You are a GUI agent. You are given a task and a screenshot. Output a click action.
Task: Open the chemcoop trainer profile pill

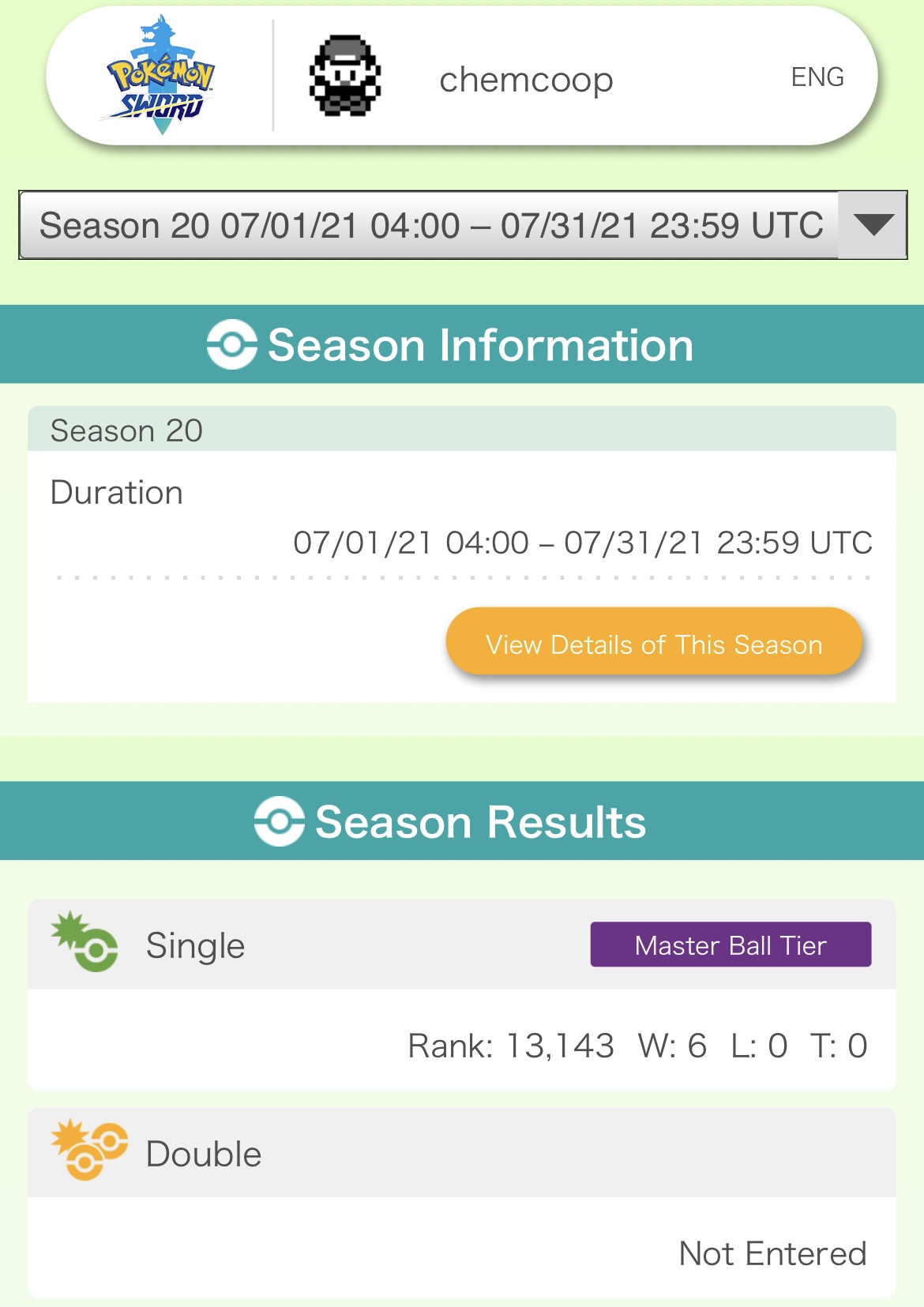click(524, 79)
